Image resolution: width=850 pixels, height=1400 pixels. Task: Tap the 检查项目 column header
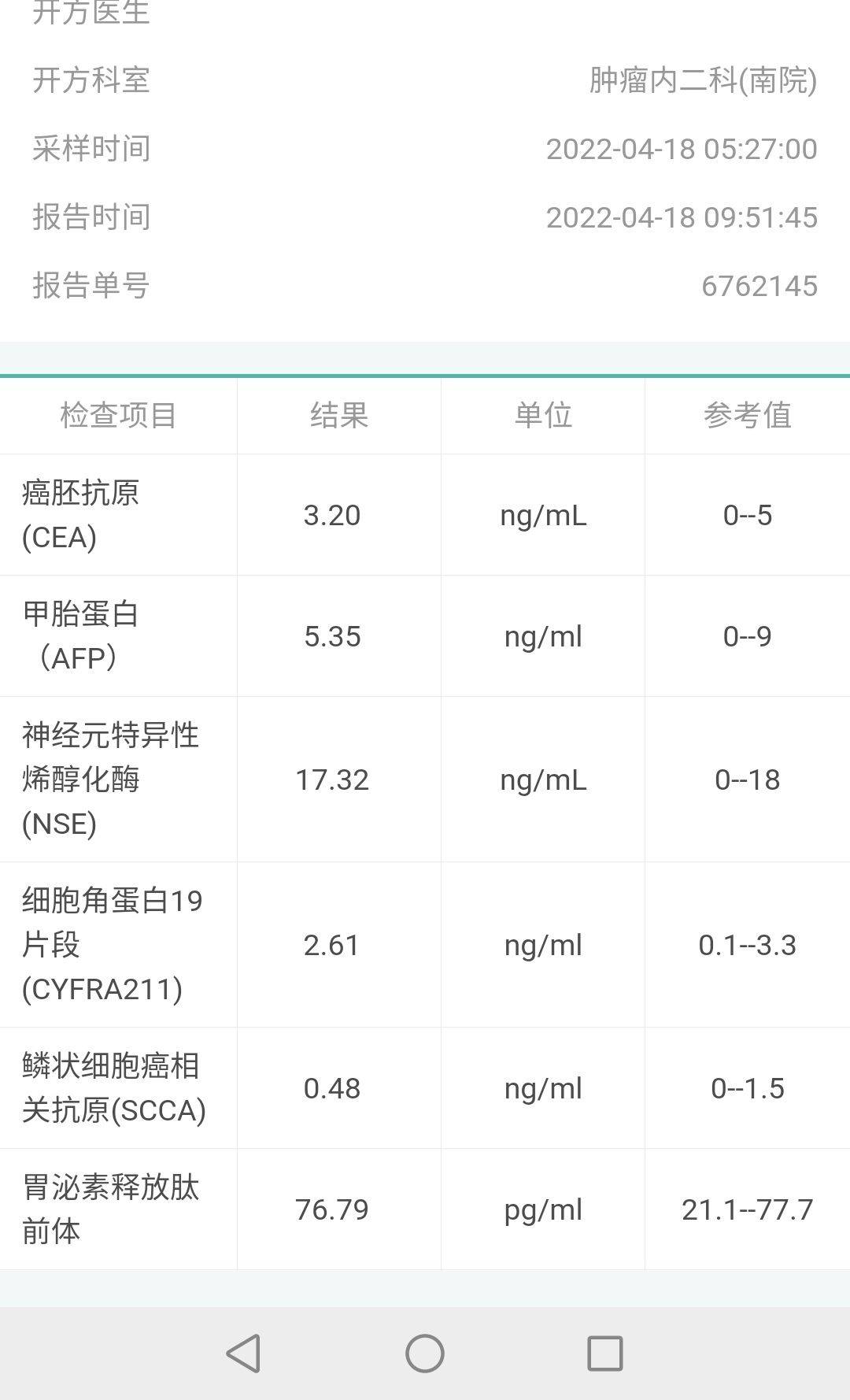[118, 416]
